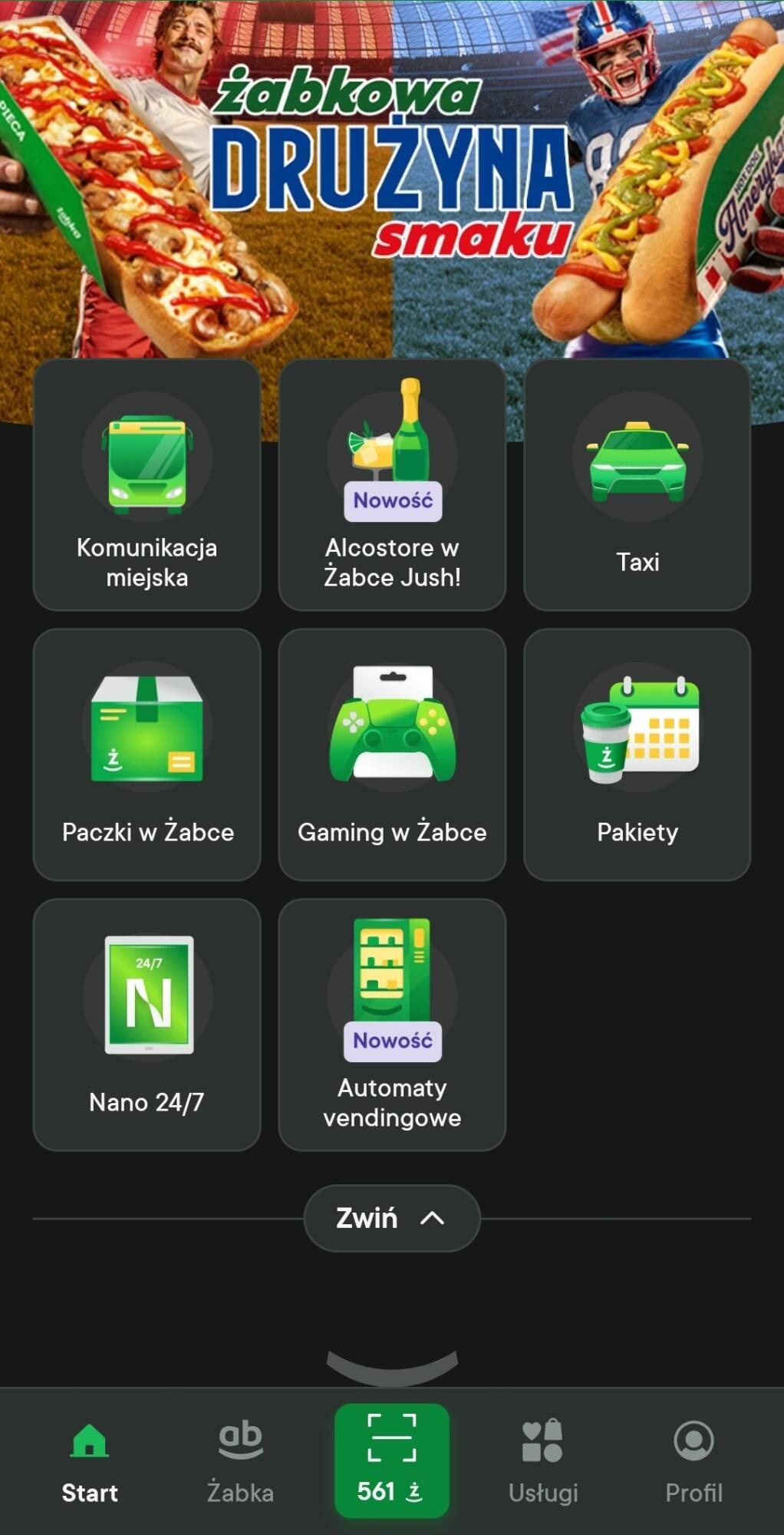Open the Pakiety tile

(x=637, y=754)
